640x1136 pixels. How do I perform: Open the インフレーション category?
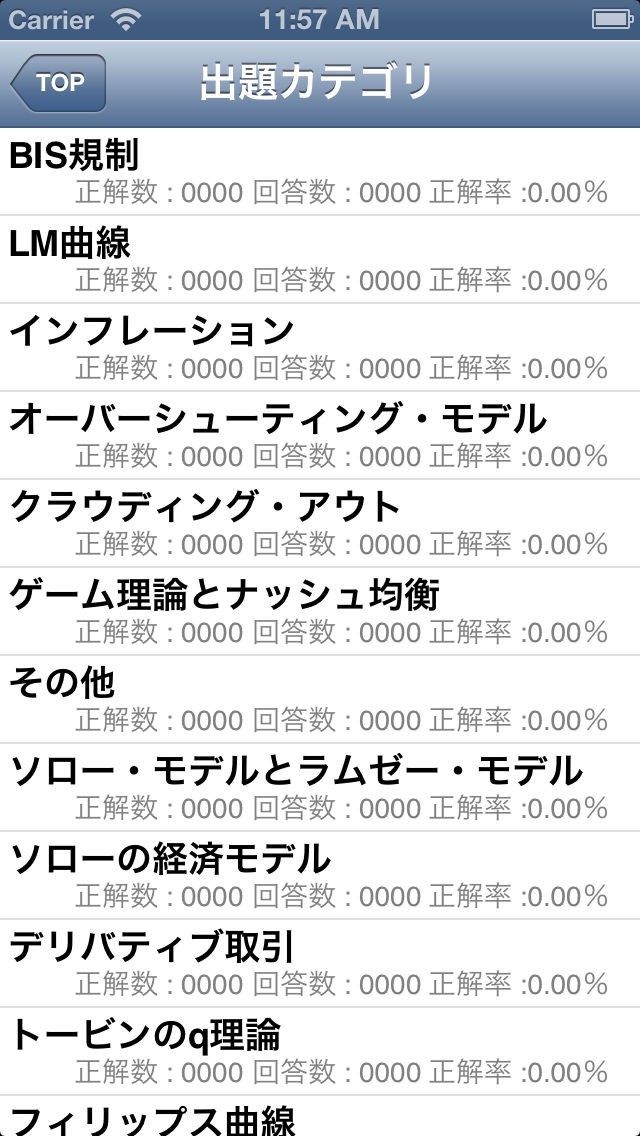pos(320,348)
